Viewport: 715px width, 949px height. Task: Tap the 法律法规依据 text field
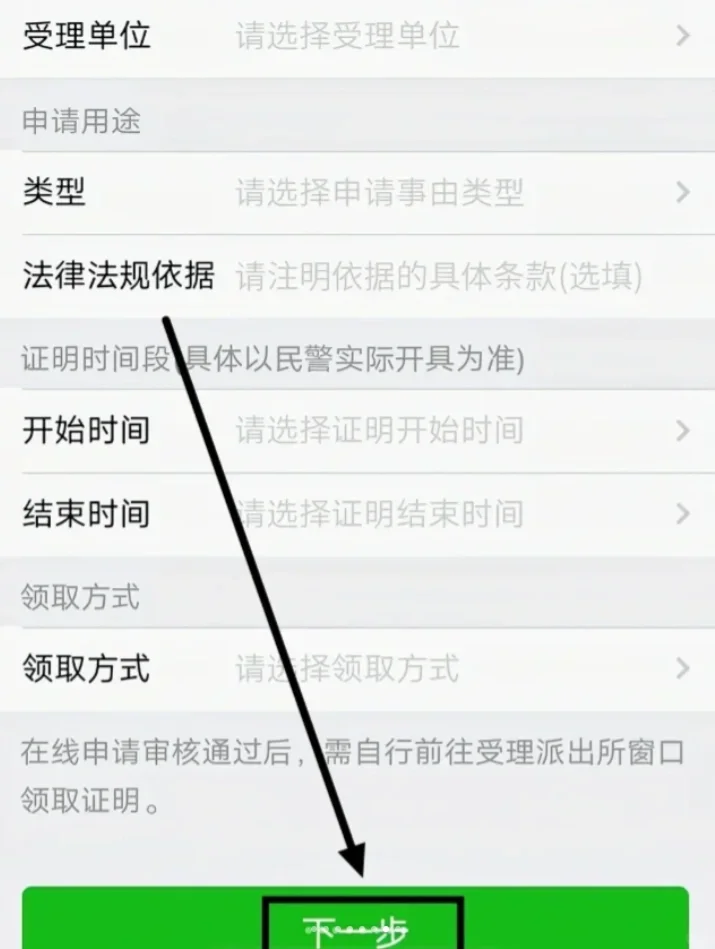coord(438,276)
